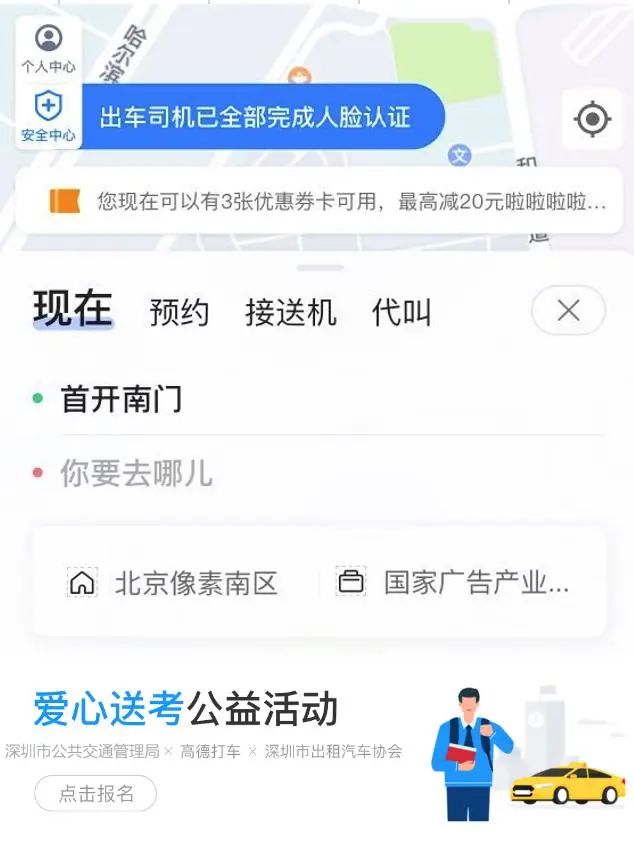Switch to the 接送机 tab
This screenshot has width=634, height=844.
(x=290, y=312)
